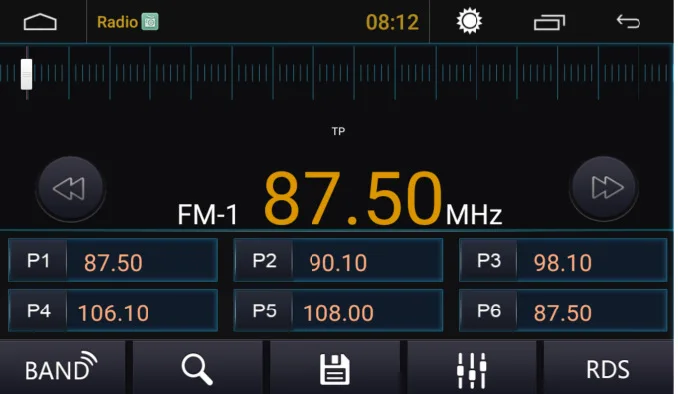Screen dimensions: 678x394
Task: Open the equalizer settings
Action: point(471,368)
